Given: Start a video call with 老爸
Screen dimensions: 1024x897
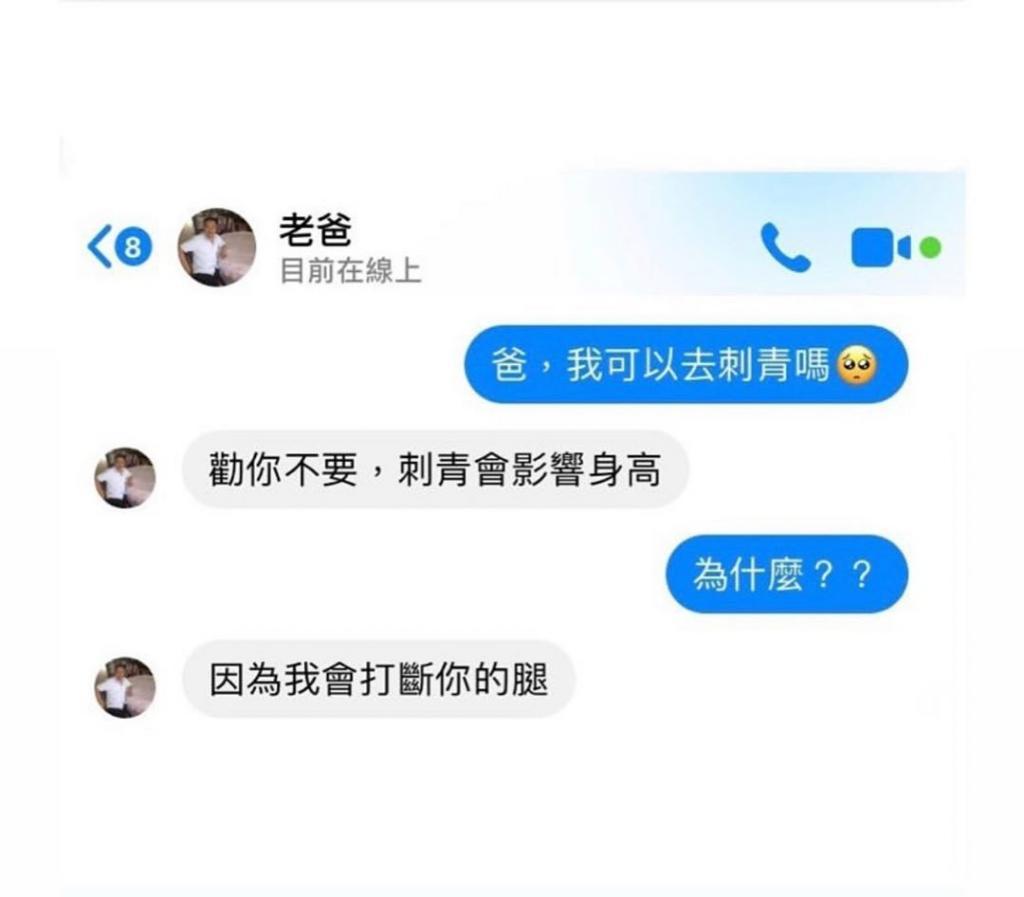Looking at the screenshot, I should click(x=881, y=248).
